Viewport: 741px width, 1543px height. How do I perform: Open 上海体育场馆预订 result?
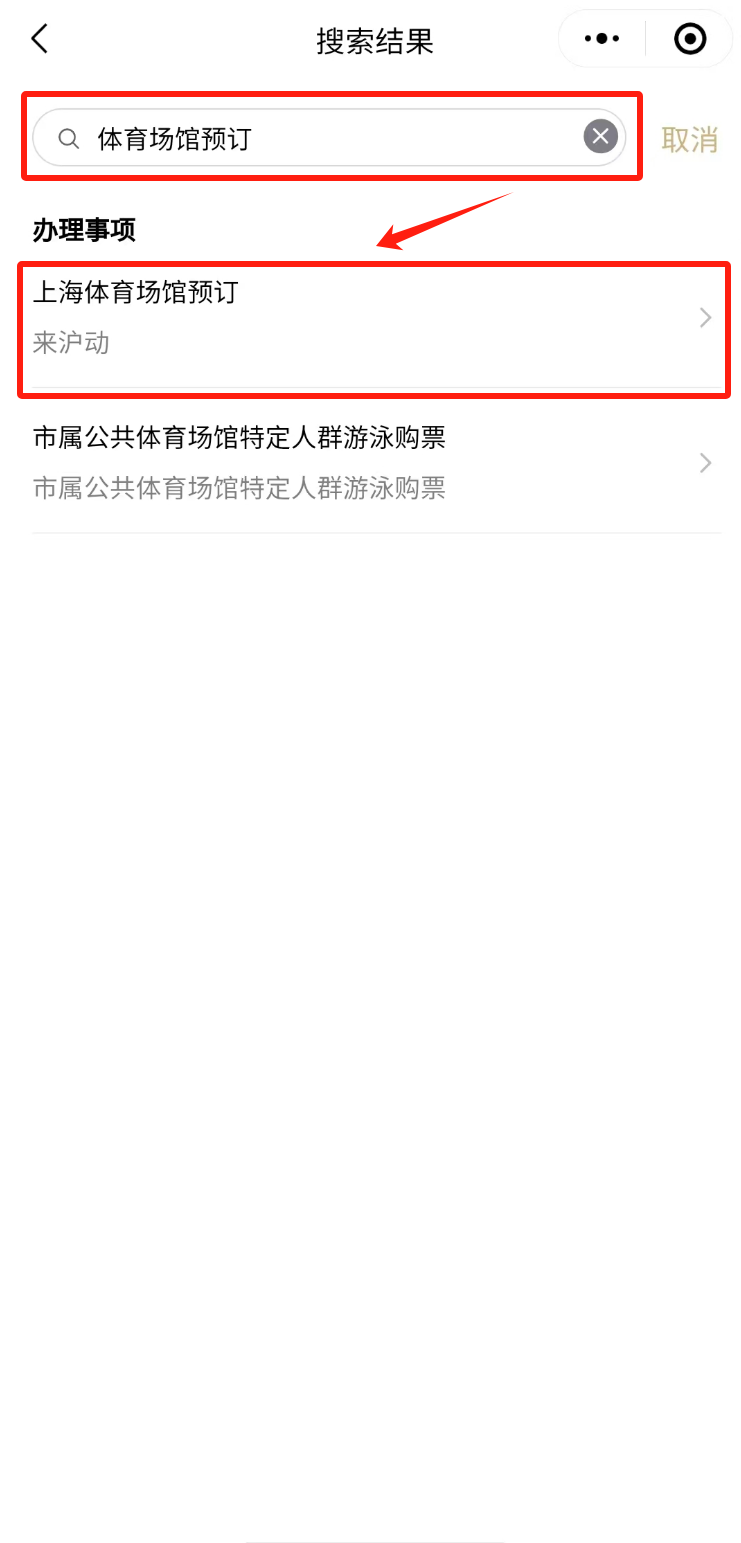click(372, 317)
